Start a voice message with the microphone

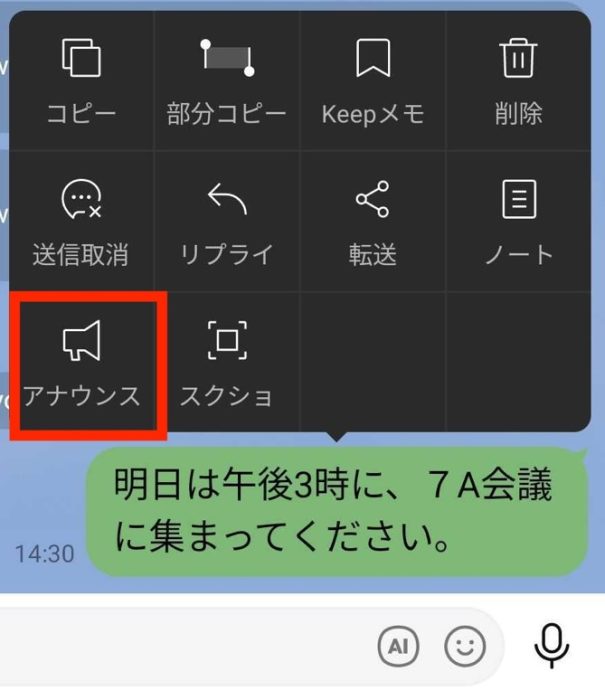[x=551, y=647]
